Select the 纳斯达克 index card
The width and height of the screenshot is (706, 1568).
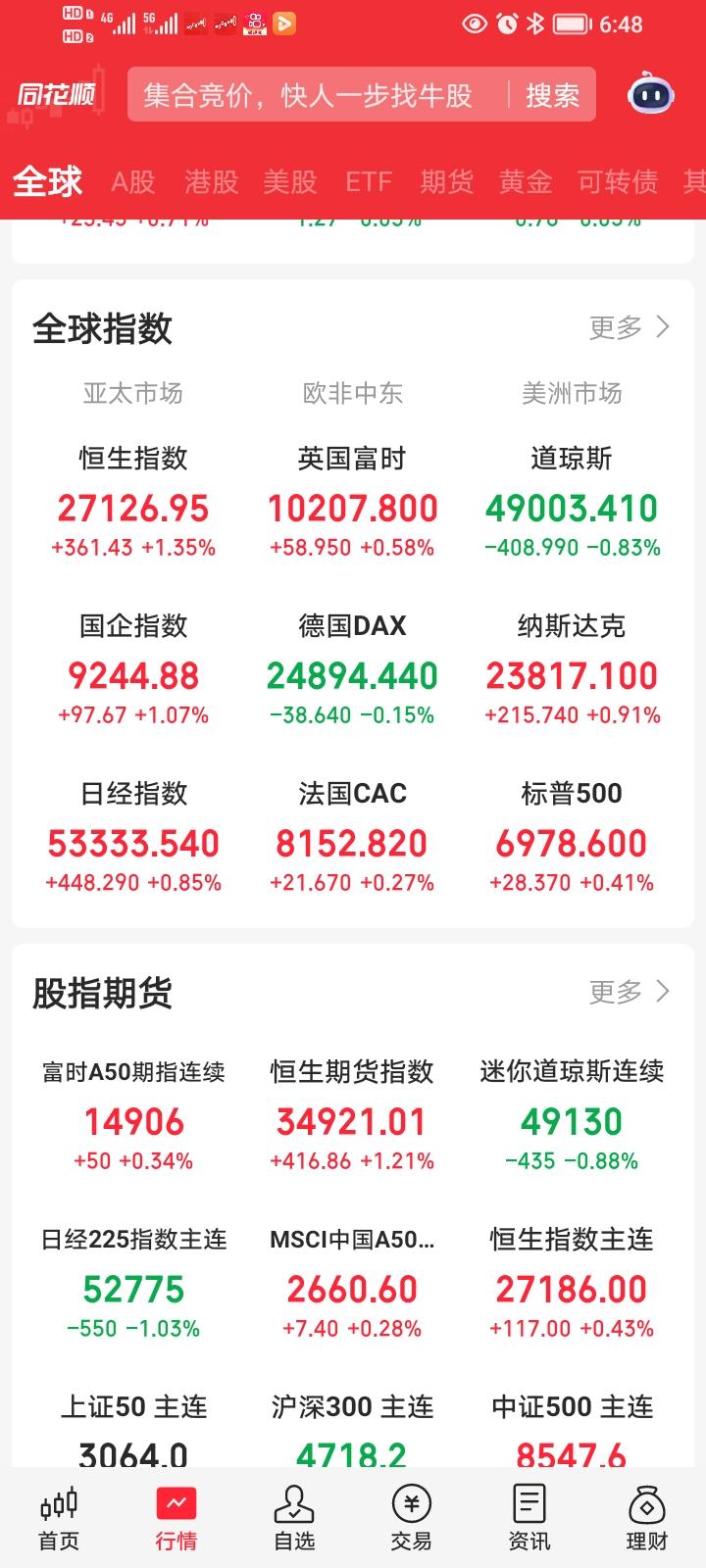click(572, 666)
